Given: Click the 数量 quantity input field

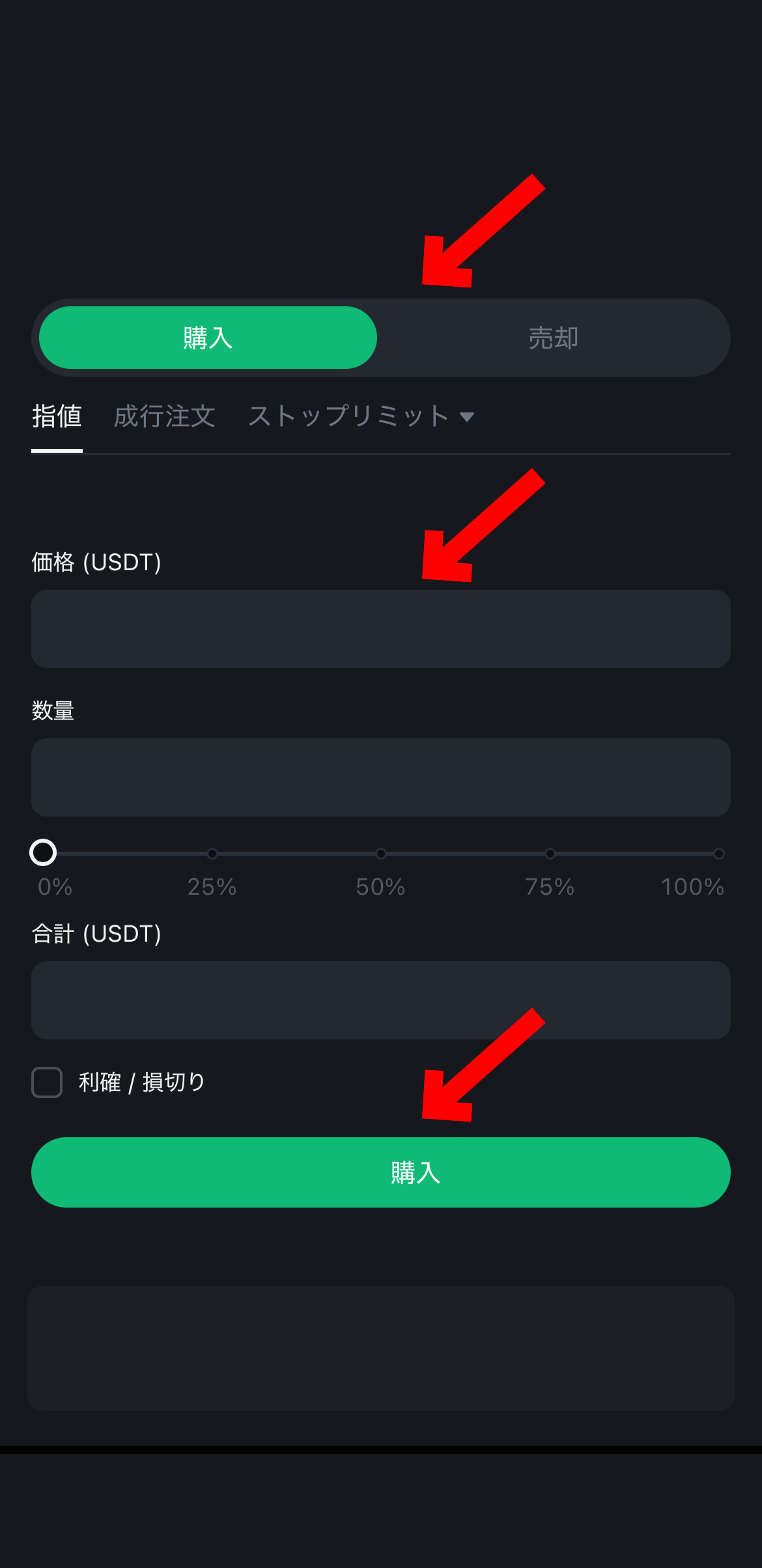Looking at the screenshot, I should point(380,777).
